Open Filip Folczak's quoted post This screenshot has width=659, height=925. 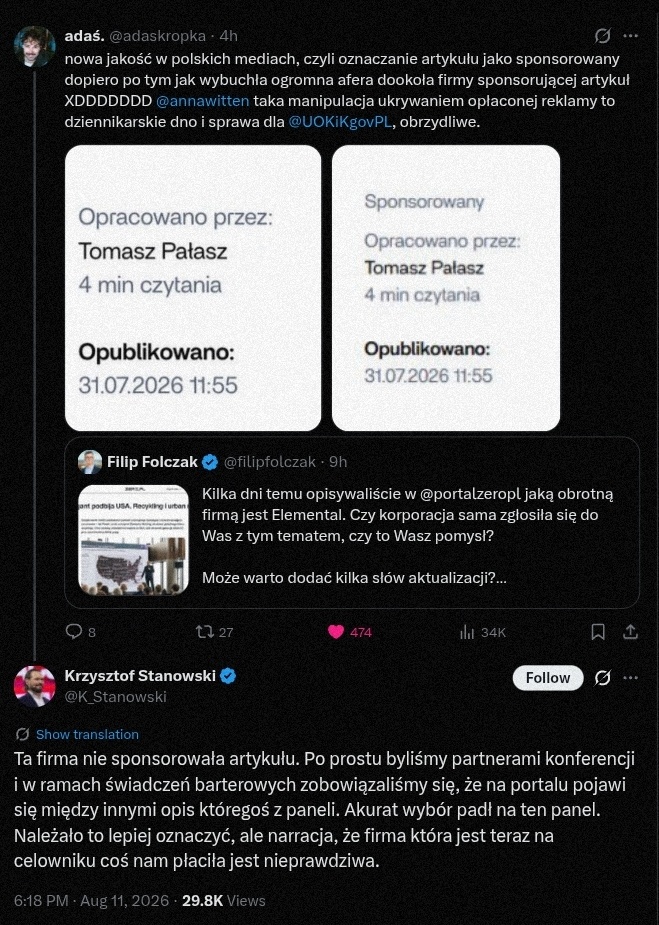tap(352, 523)
